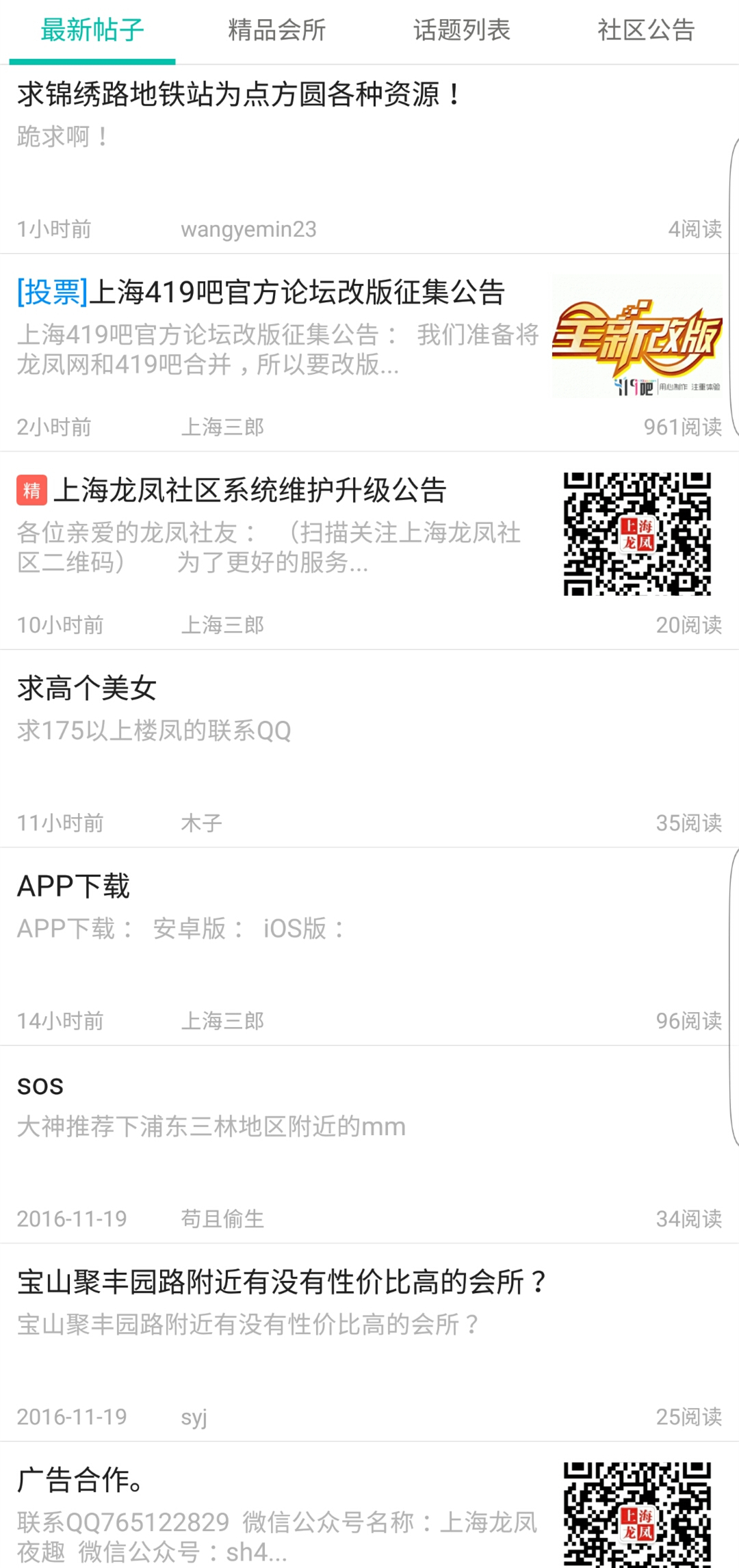Open the 广告合作 post
The height and width of the screenshot is (1568, 739).
click(x=81, y=1480)
